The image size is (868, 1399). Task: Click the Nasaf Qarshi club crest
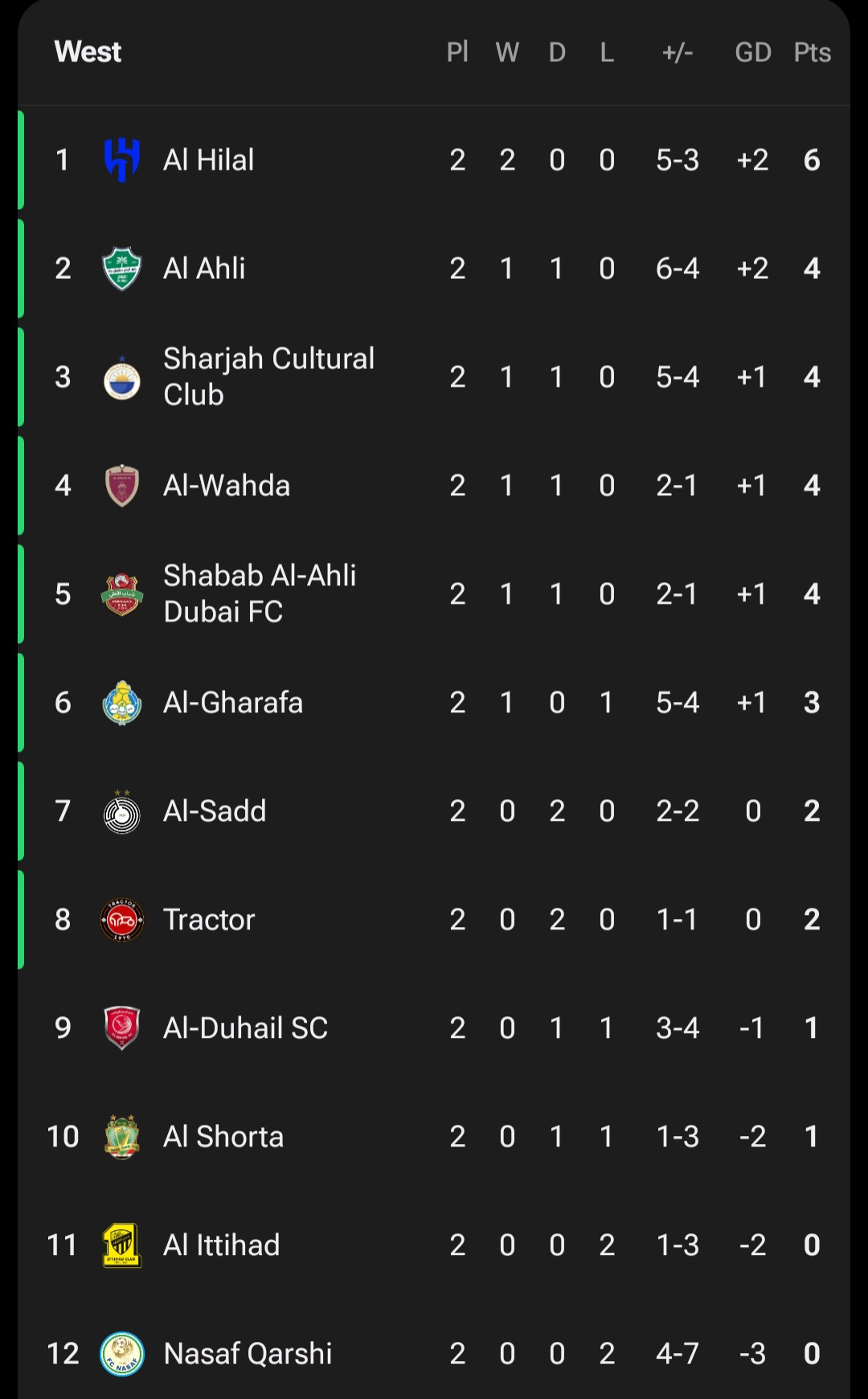122,1353
